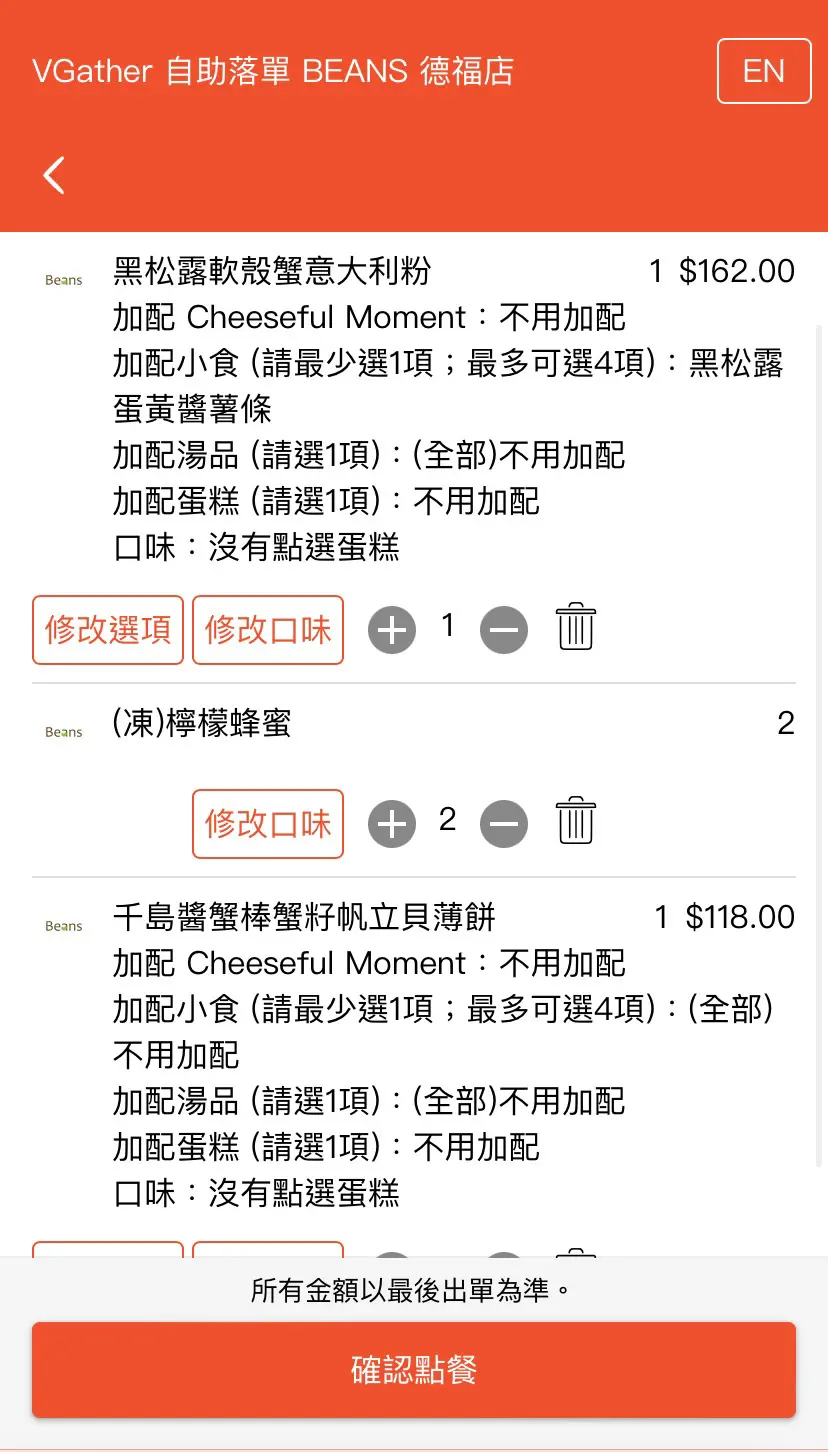Go back using the top arrow

coord(54,175)
